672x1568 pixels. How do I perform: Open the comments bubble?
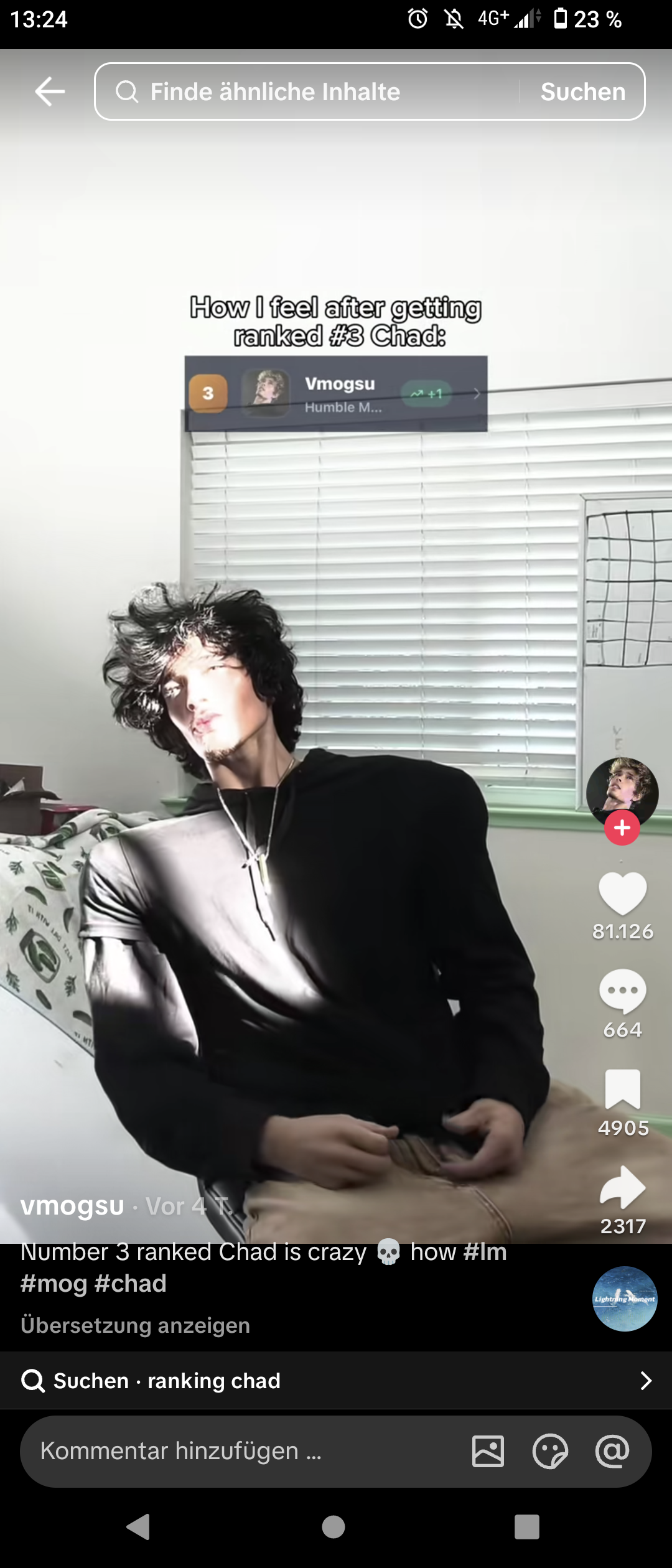[x=622, y=991]
